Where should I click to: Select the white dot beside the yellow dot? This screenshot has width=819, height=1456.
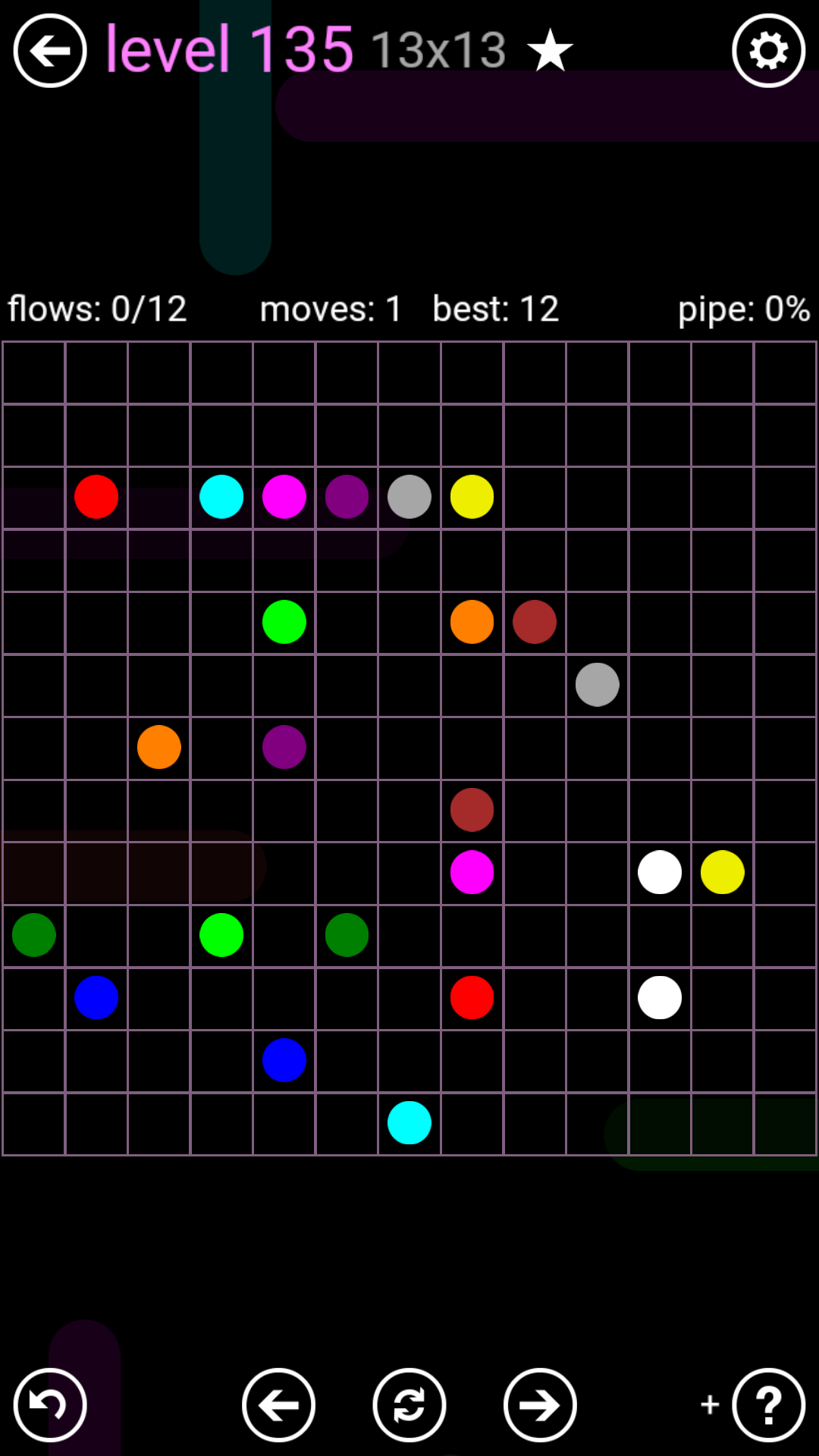click(x=660, y=872)
